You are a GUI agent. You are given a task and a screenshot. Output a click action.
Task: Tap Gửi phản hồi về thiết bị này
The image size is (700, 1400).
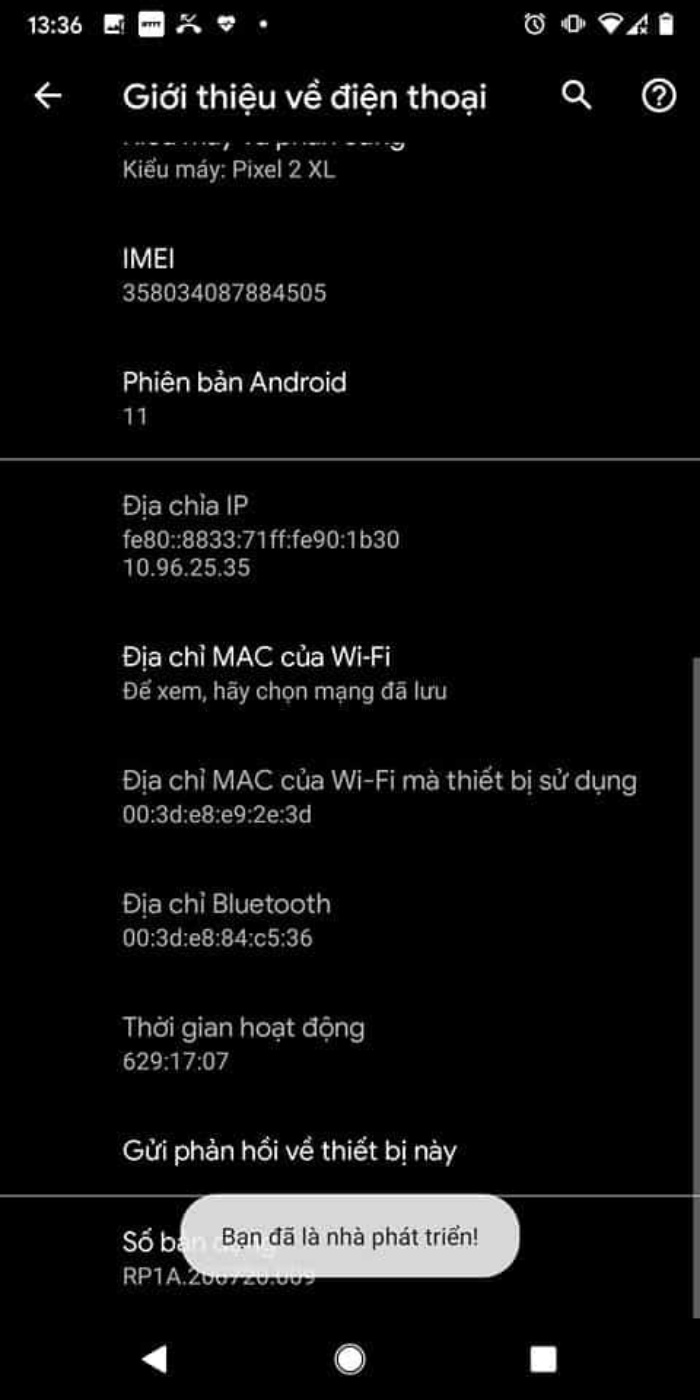tap(350, 1151)
